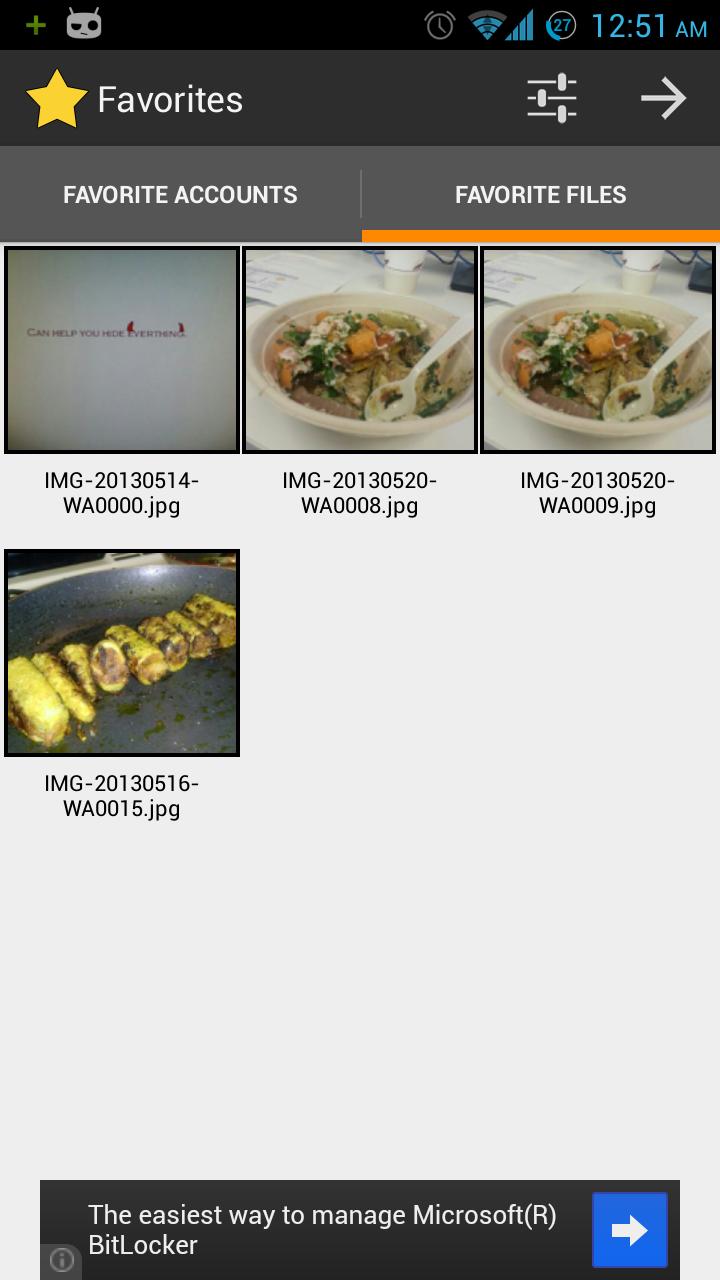720x1280 pixels.
Task: Open the ad info icon
Action: coord(61,1260)
